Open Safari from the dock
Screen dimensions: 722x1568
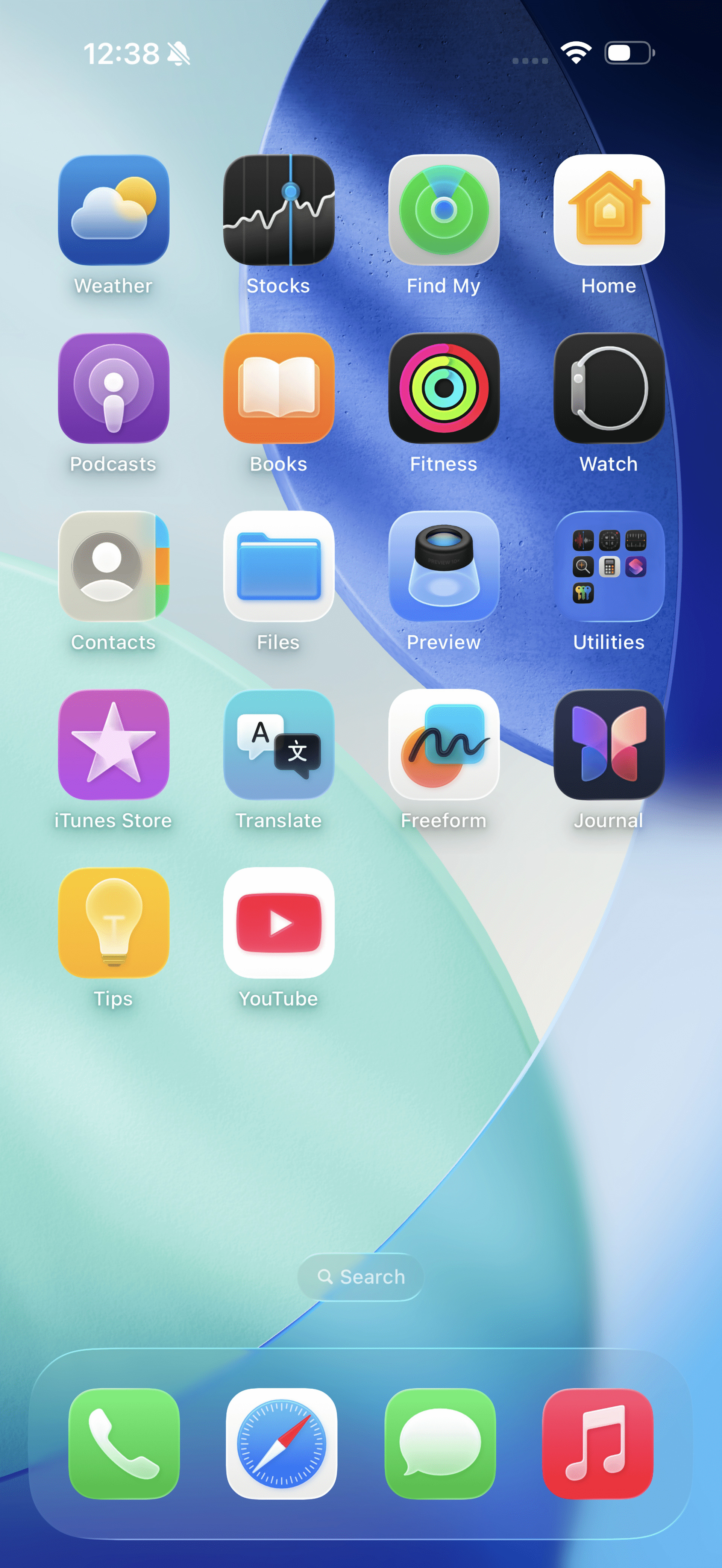281,1443
